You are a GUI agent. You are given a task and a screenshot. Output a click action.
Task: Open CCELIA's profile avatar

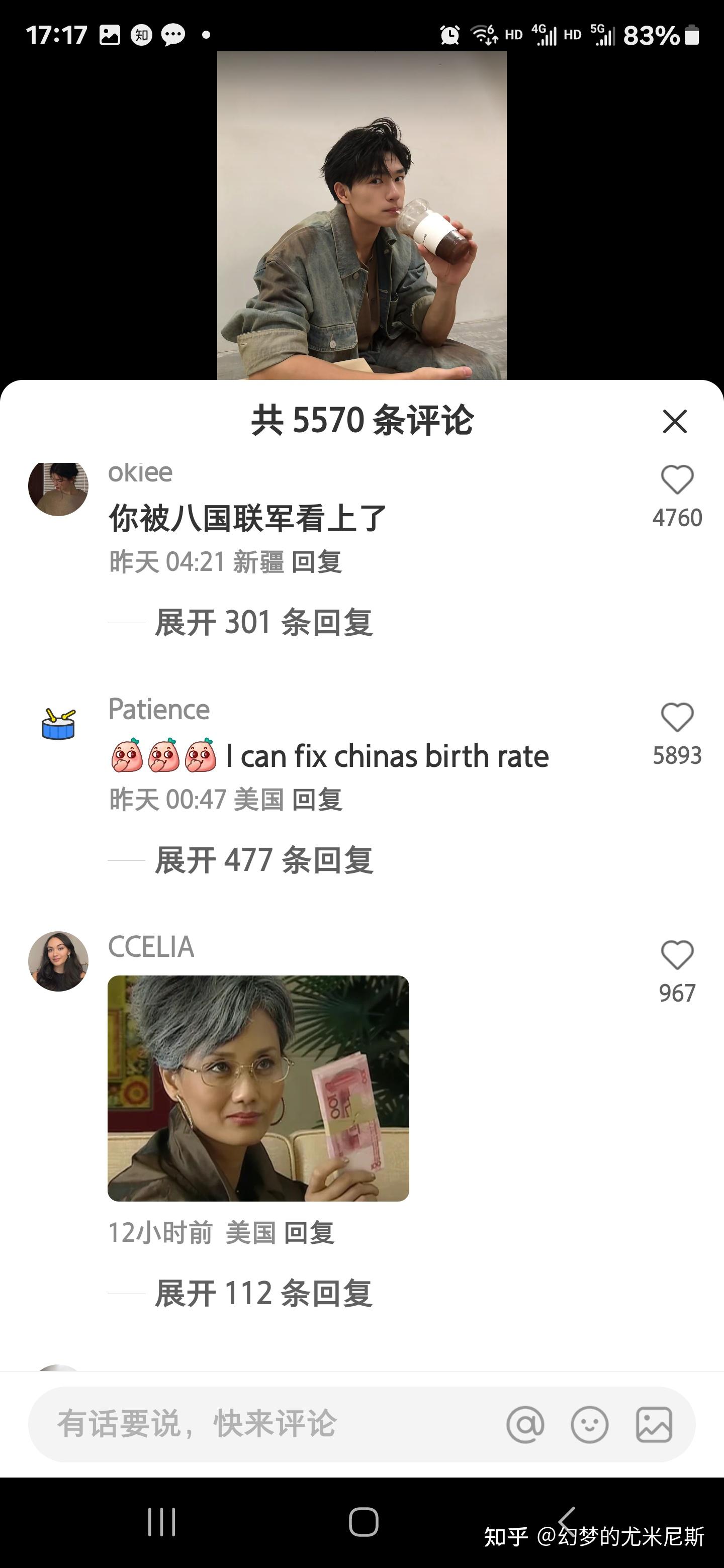click(x=58, y=961)
